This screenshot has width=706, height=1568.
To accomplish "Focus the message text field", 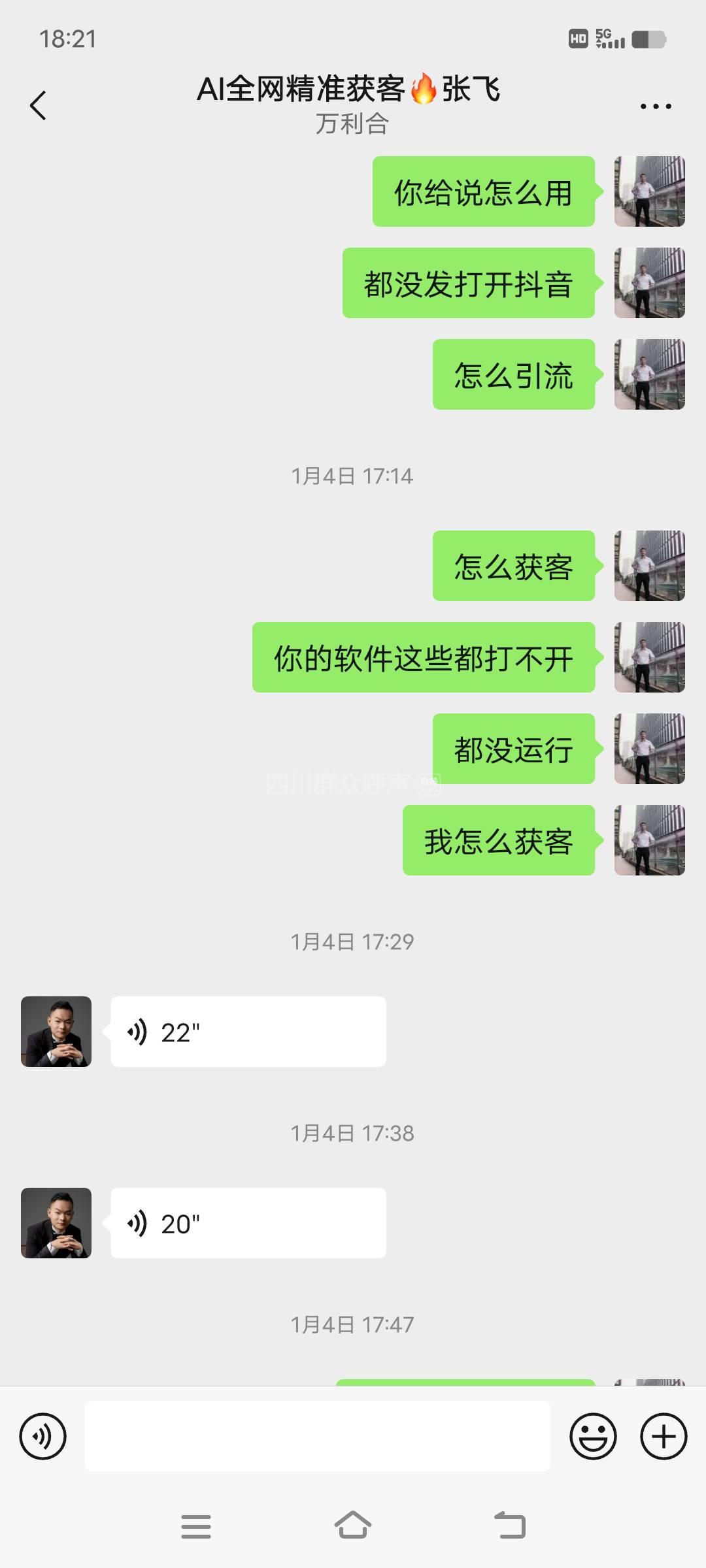I will (317, 1436).
